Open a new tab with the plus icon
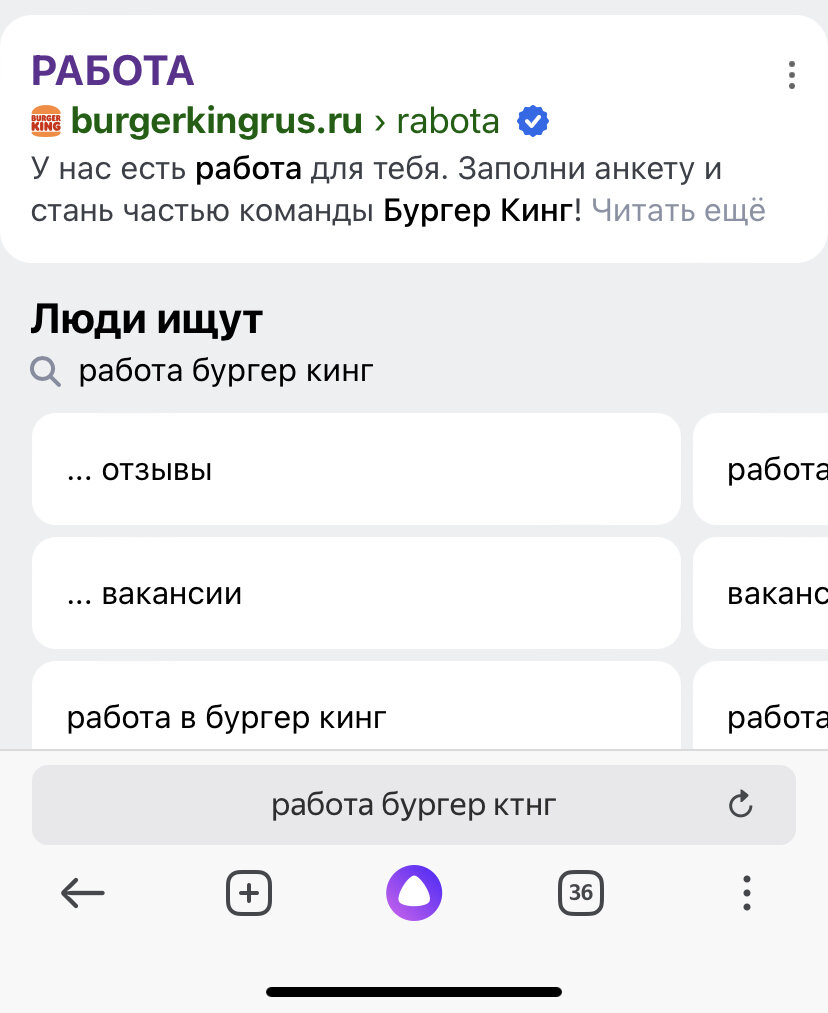The height and width of the screenshot is (1013, 828). click(248, 893)
